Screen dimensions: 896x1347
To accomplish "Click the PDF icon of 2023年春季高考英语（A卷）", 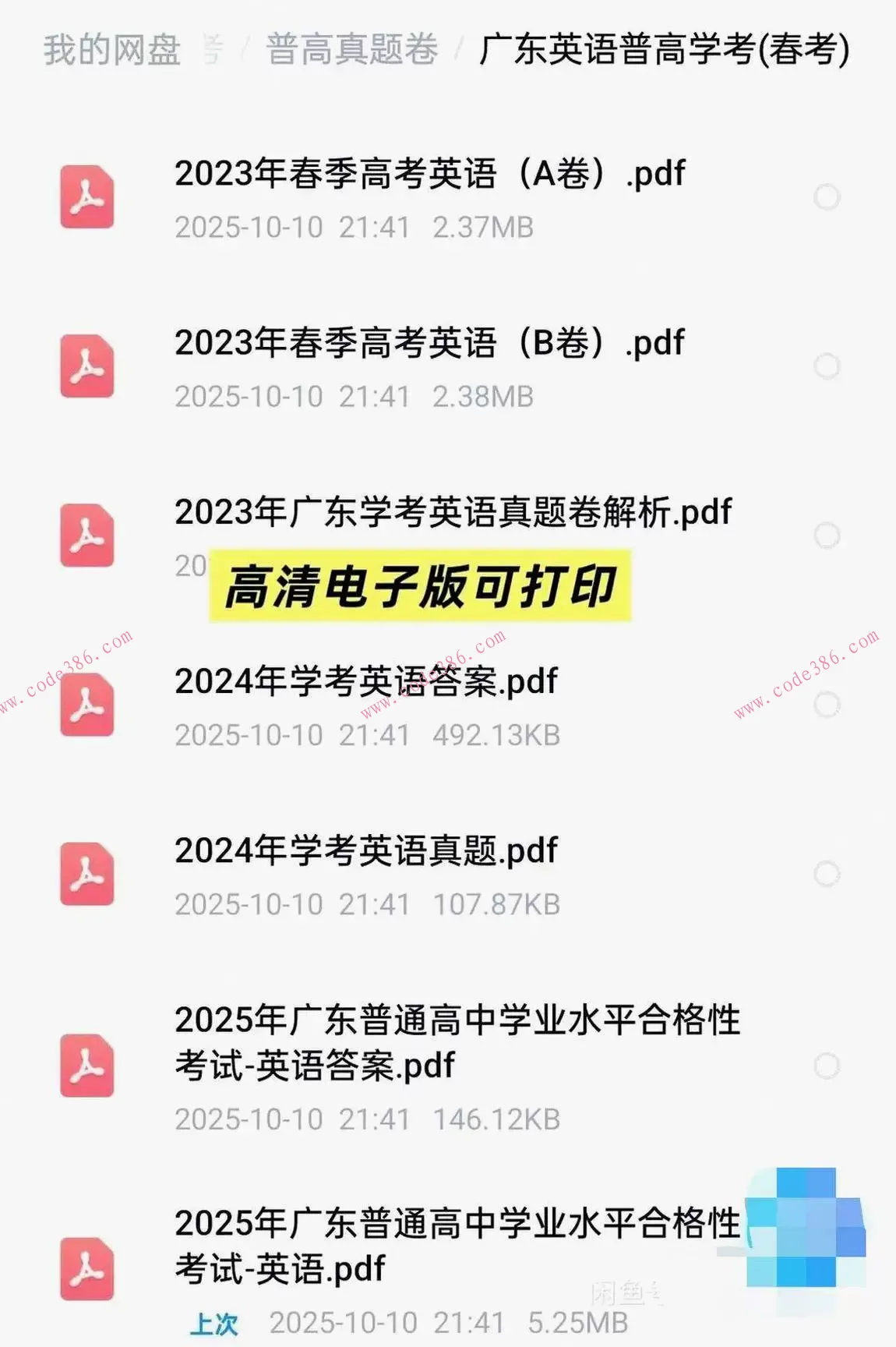I will pyautogui.click(x=87, y=197).
